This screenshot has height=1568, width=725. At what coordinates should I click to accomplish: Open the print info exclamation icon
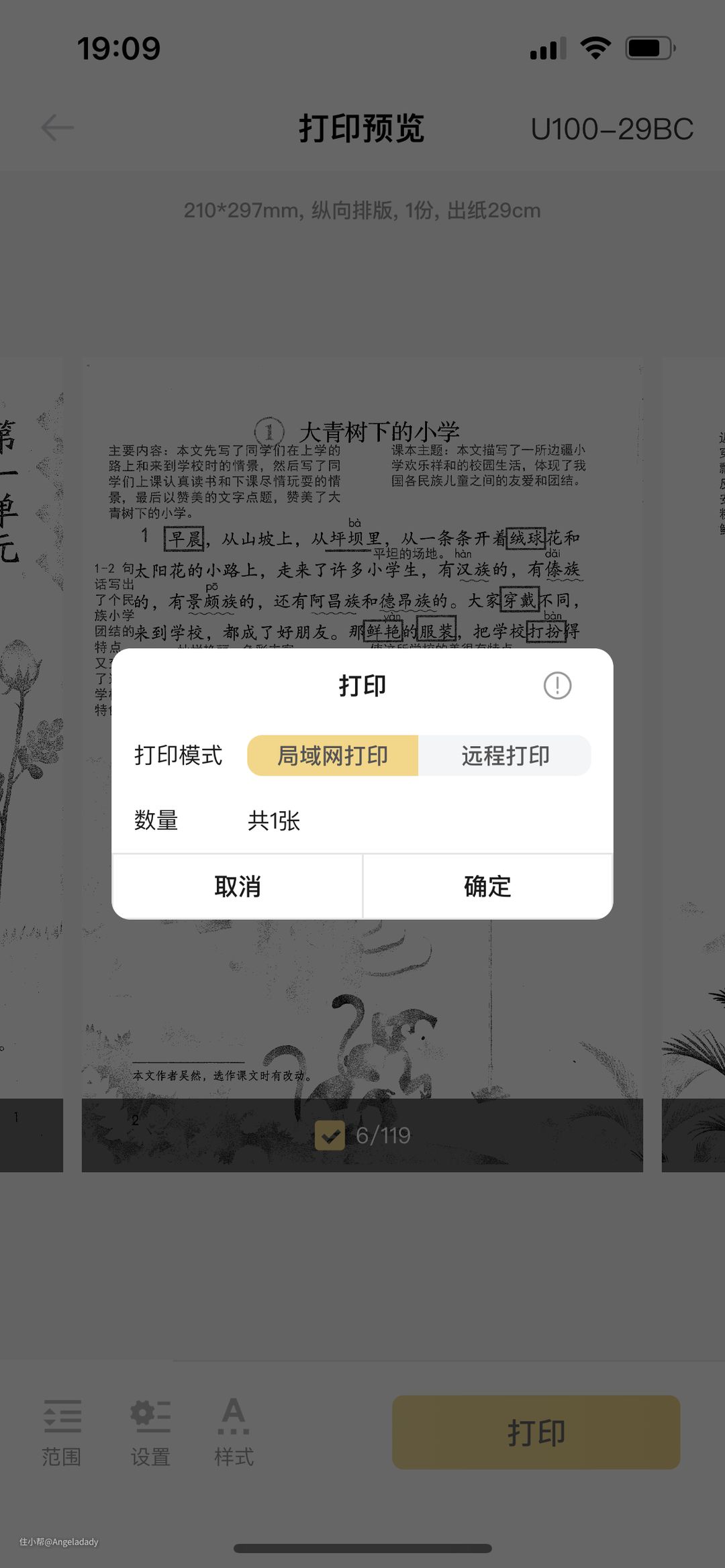[x=557, y=685]
